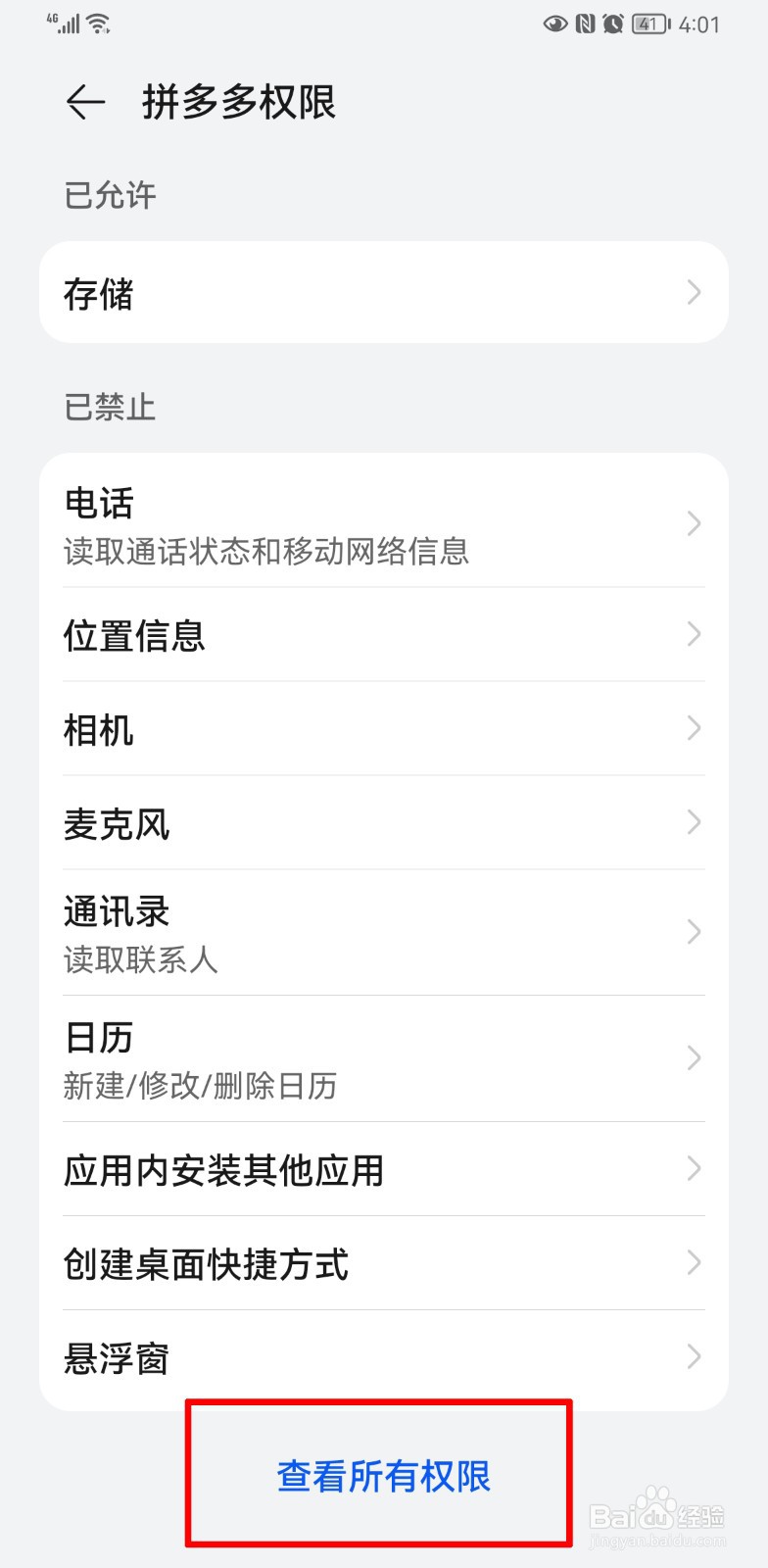Open 应用内安装其他应用 permission

(x=382, y=1169)
